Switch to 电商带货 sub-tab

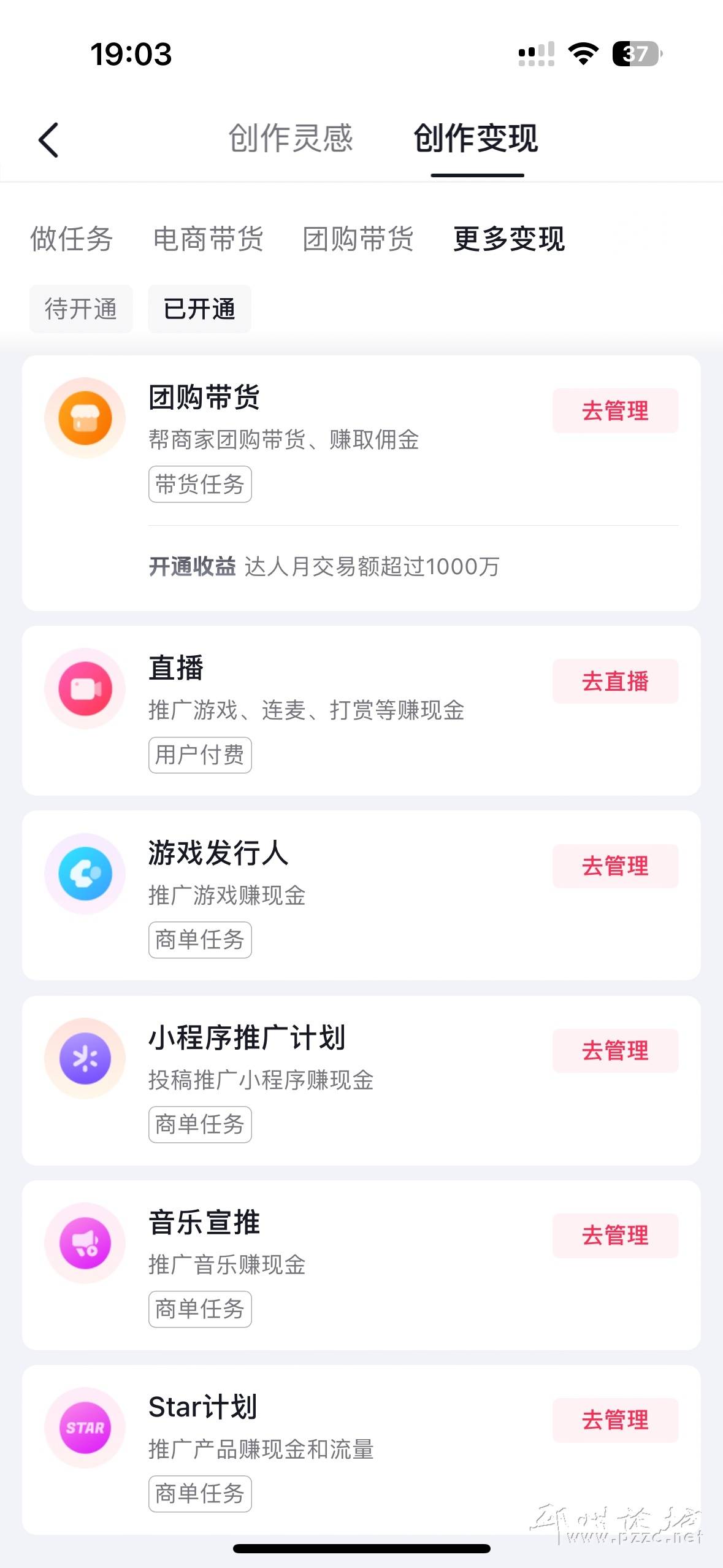208,239
